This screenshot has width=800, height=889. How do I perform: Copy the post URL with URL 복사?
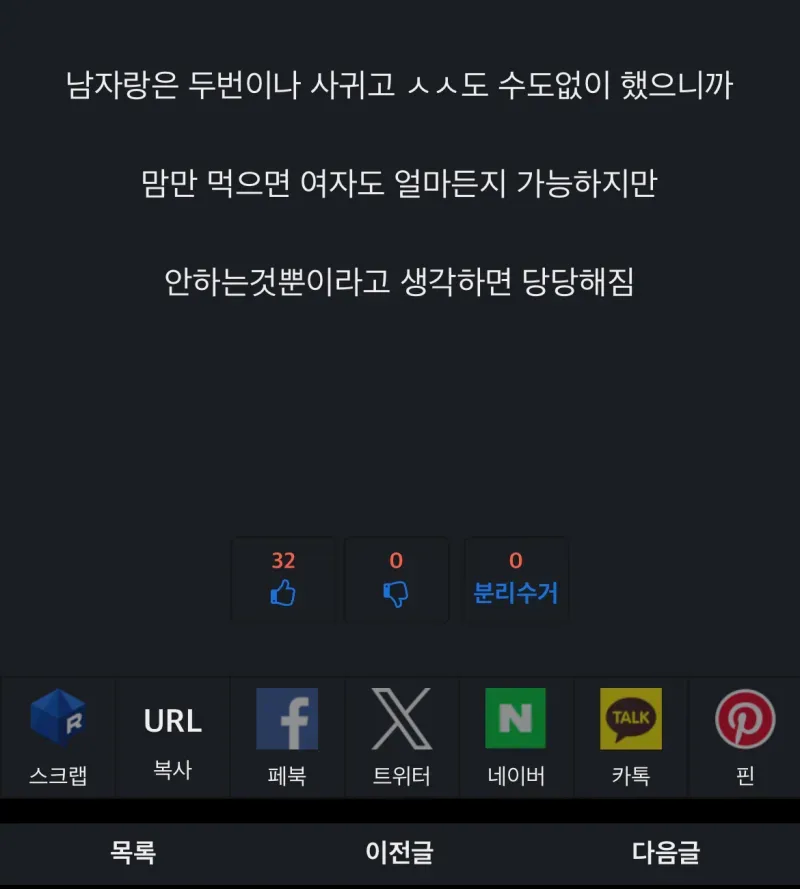pos(172,738)
